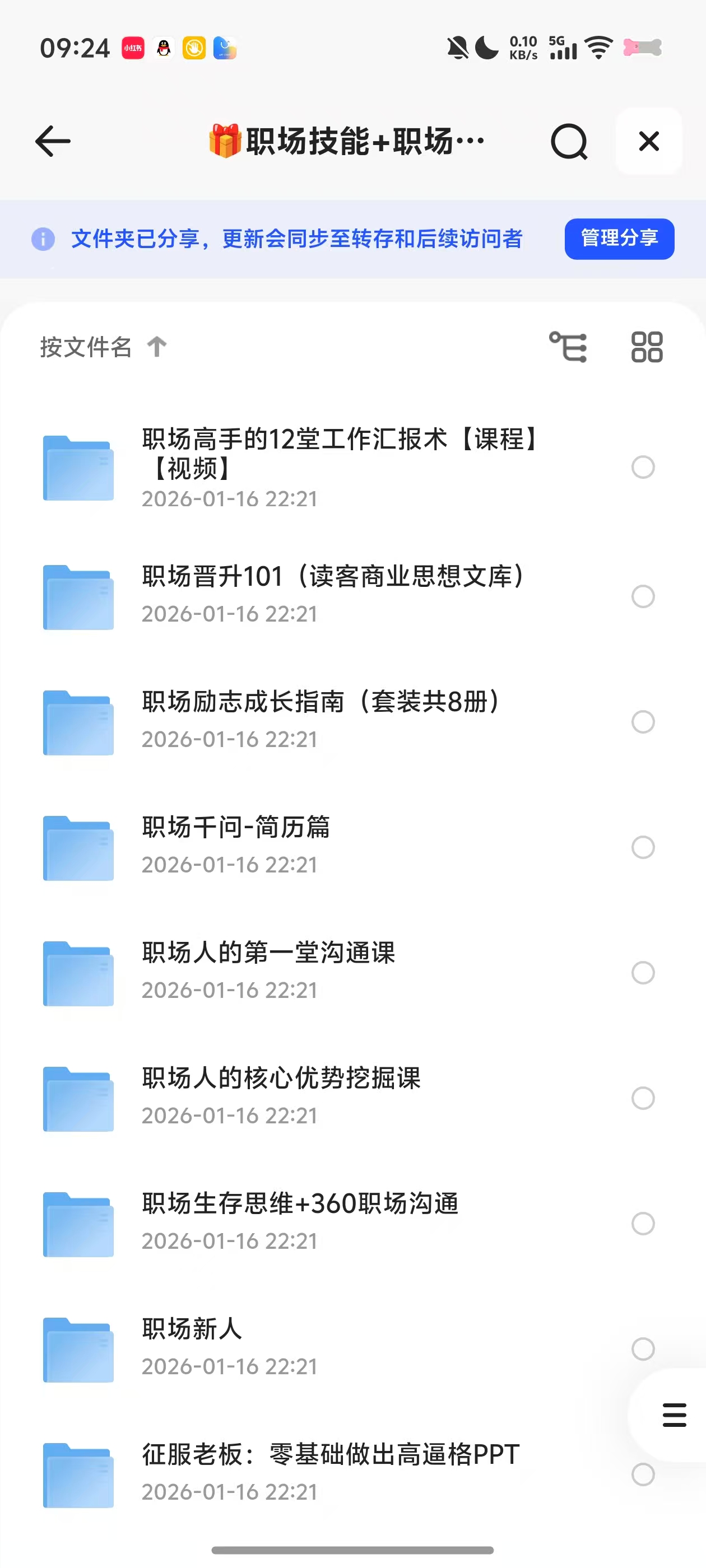
Task: Select the 职场人的第一堂沟通课 item circle
Action: (x=644, y=973)
